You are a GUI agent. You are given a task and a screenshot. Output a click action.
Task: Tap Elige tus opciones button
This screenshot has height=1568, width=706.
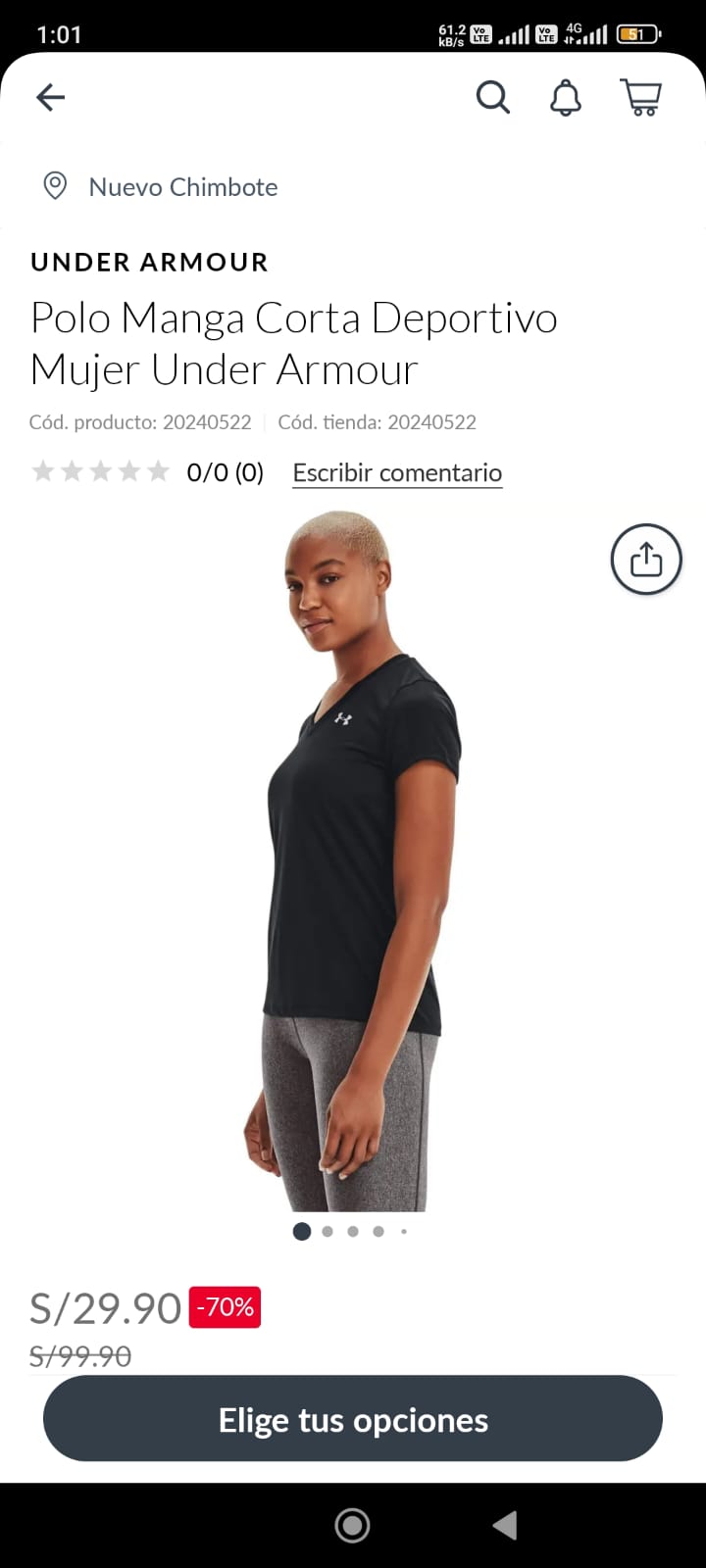tap(353, 1419)
